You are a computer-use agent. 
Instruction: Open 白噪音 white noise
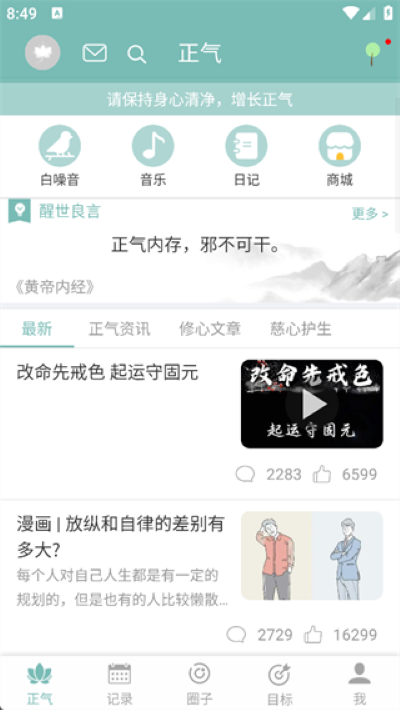point(60,156)
